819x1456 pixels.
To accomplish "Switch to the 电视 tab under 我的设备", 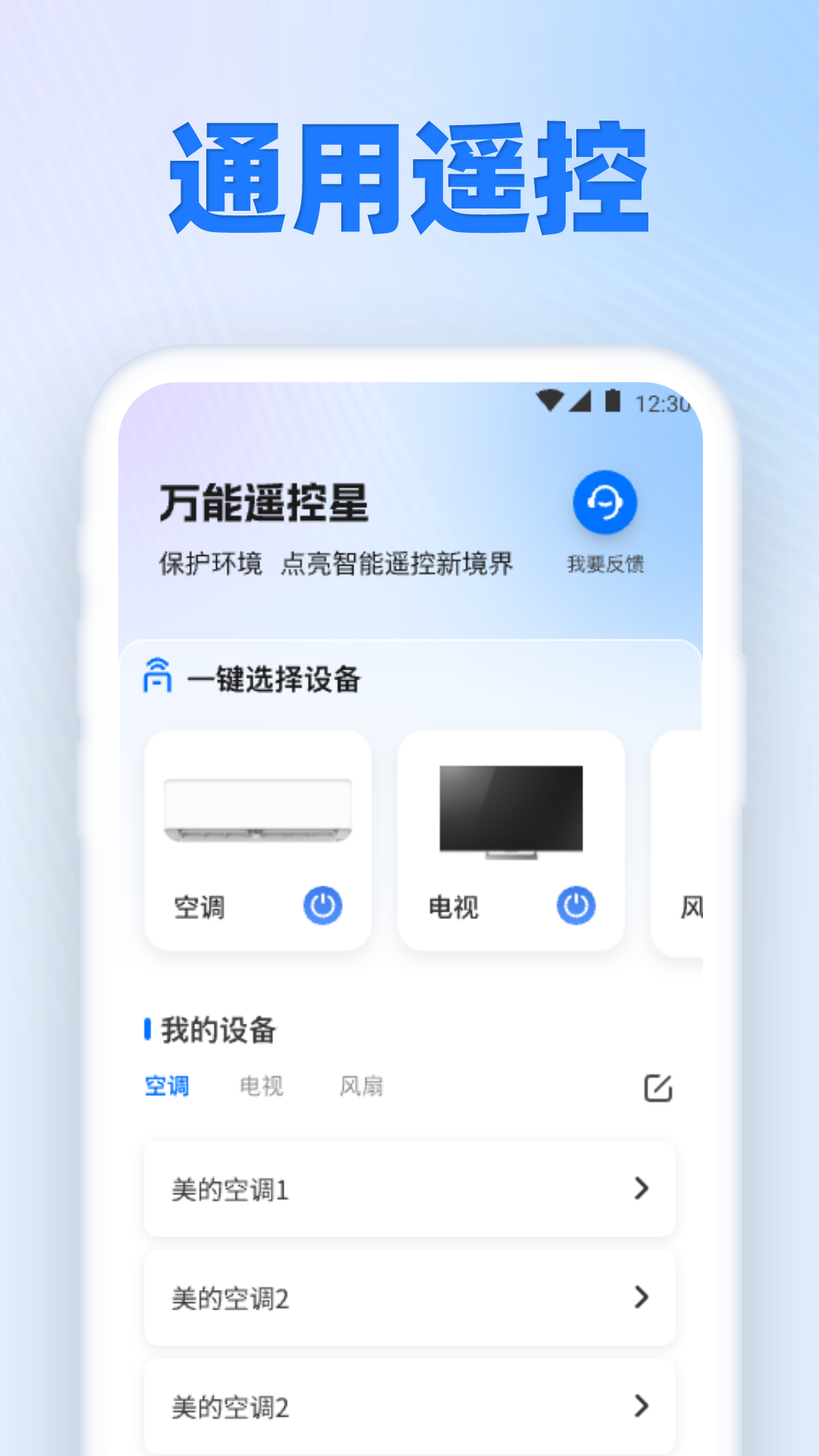I will [262, 1086].
